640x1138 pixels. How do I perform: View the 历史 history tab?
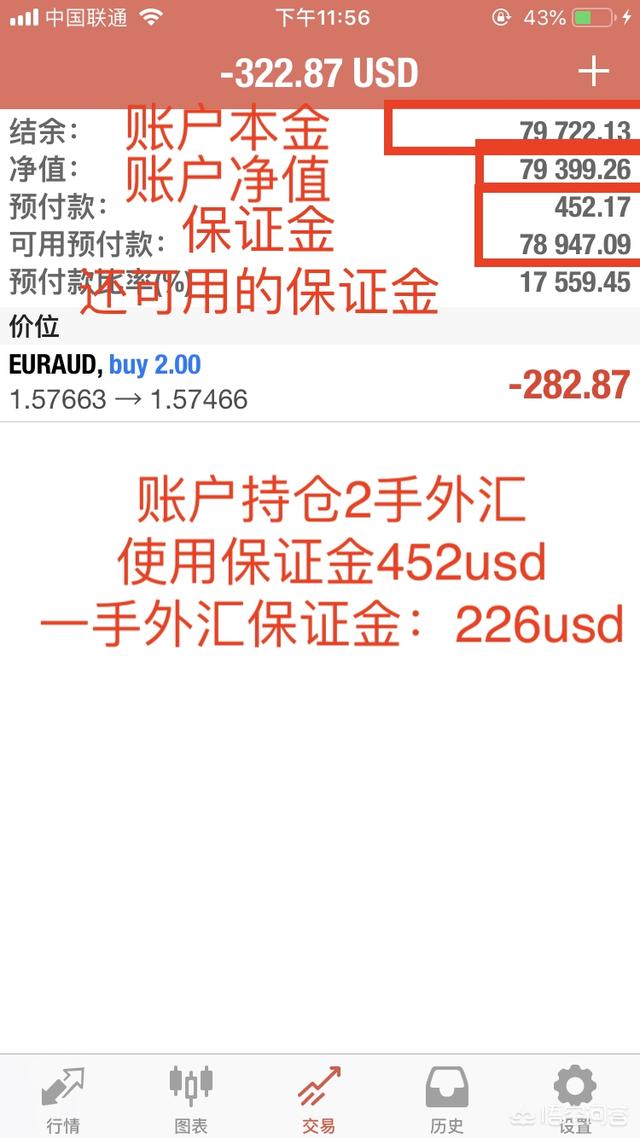(447, 1098)
